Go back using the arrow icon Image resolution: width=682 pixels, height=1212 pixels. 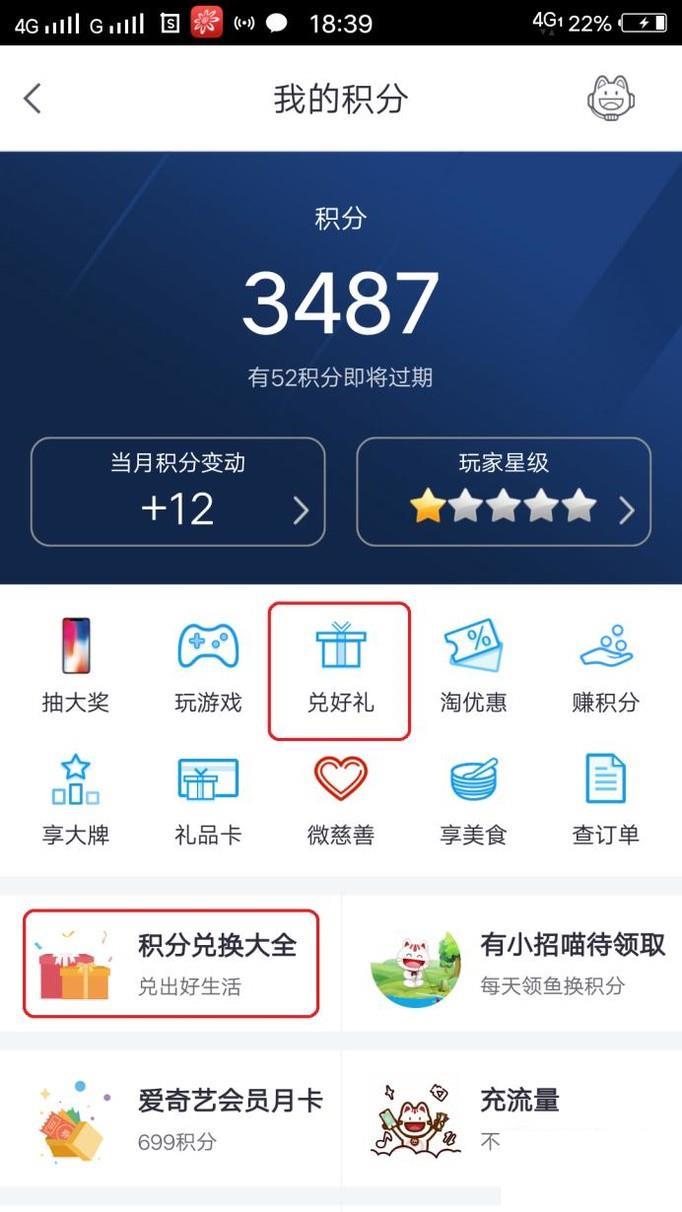pos(33,99)
